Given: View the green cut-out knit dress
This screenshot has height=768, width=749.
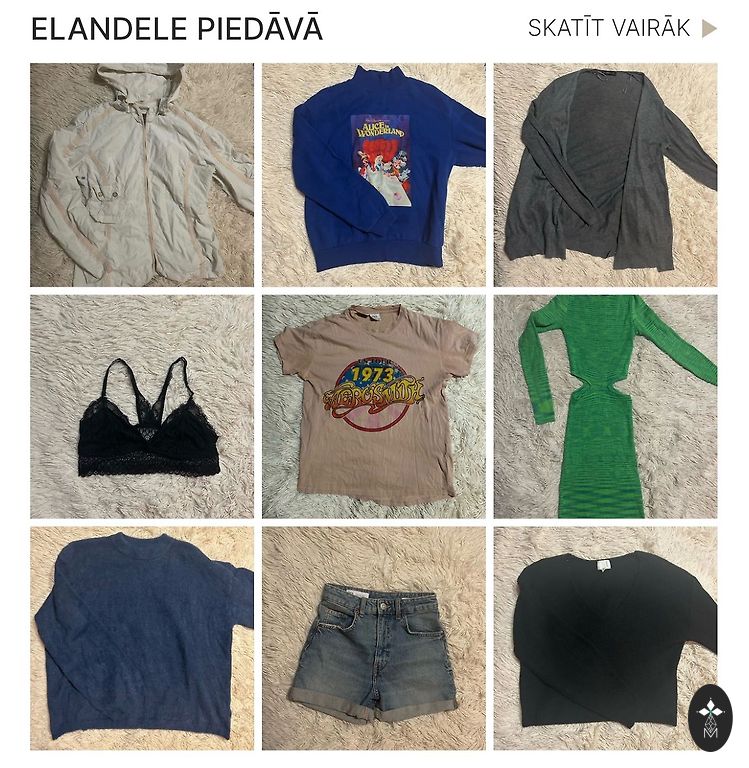Looking at the screenshot, I should [605, 406].
